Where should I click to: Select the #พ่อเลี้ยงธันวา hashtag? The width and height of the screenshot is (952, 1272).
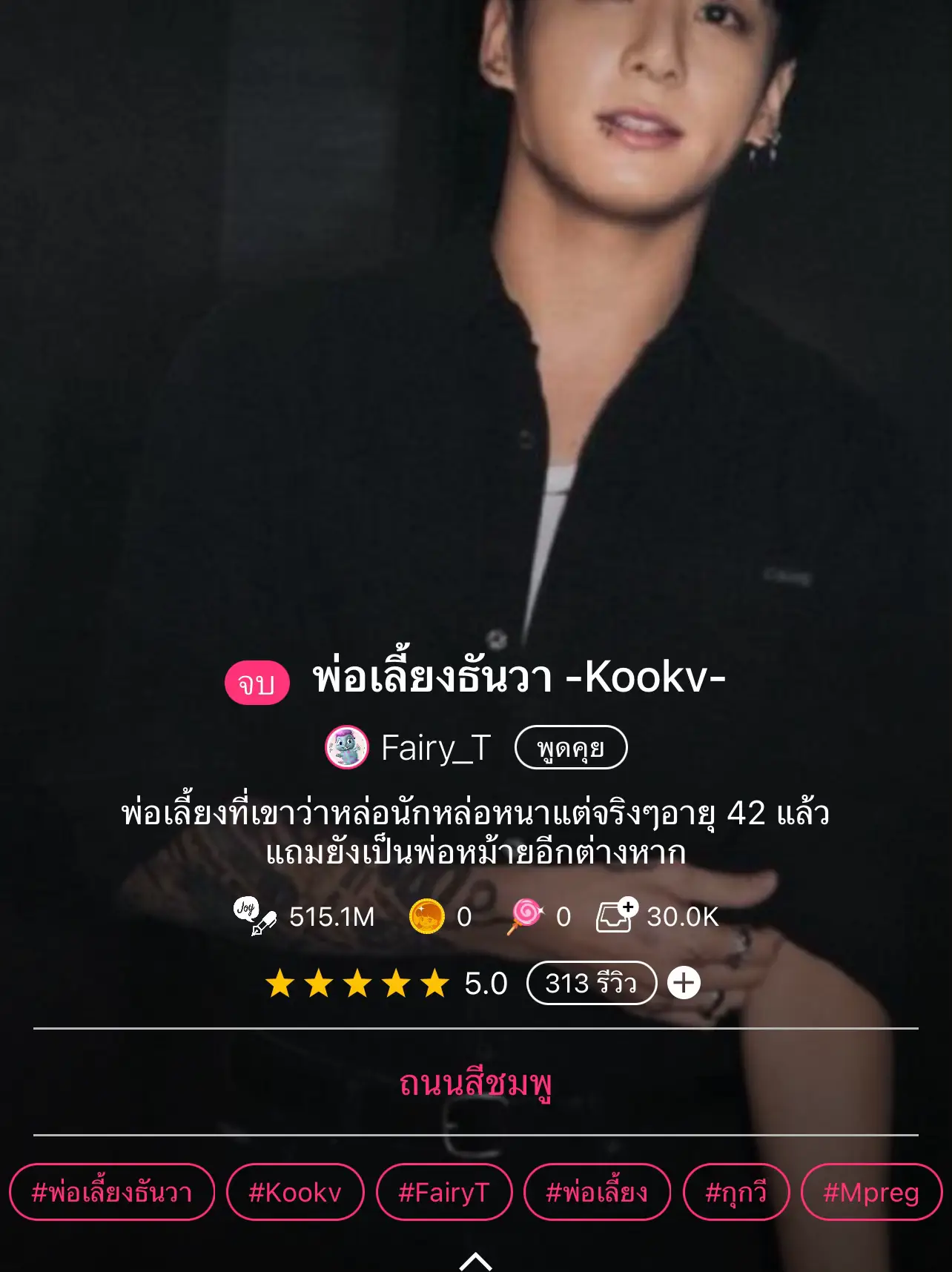[113, 1191]
